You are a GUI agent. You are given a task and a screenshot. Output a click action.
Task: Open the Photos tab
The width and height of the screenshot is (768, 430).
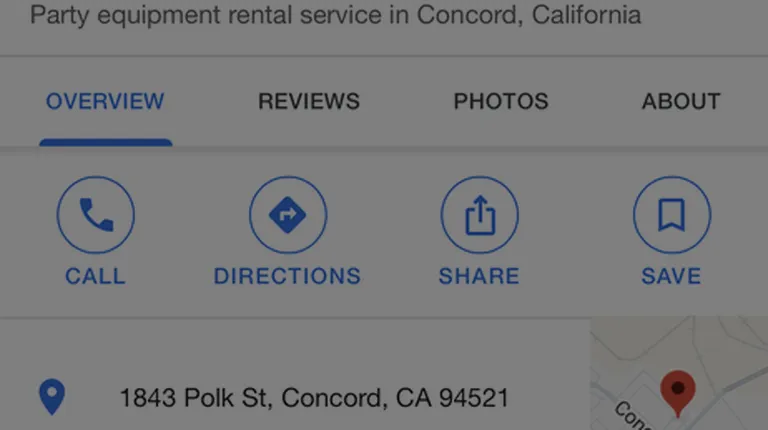(501, 102)
